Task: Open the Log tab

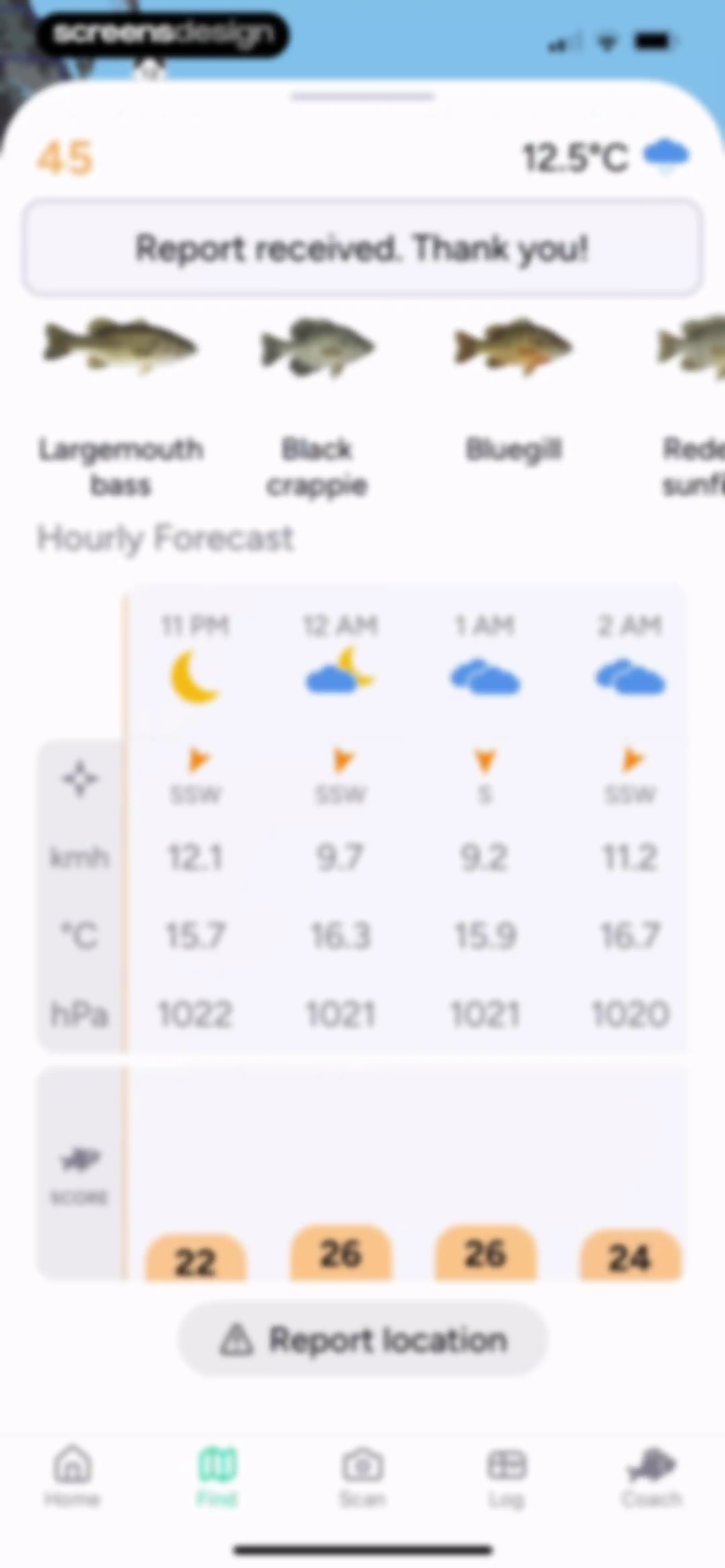Action: 506,1475
